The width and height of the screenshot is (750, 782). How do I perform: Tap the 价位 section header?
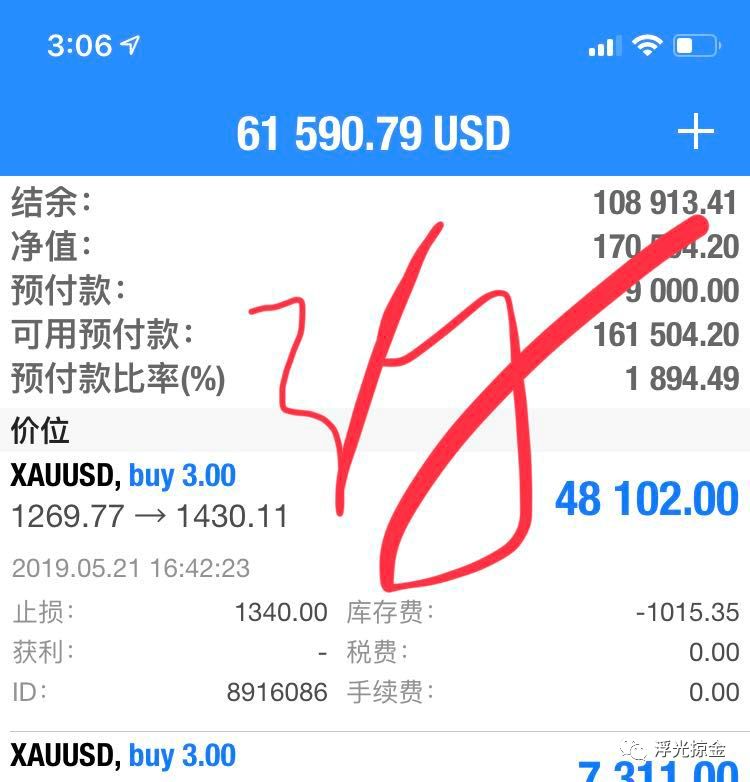[40, 432]
